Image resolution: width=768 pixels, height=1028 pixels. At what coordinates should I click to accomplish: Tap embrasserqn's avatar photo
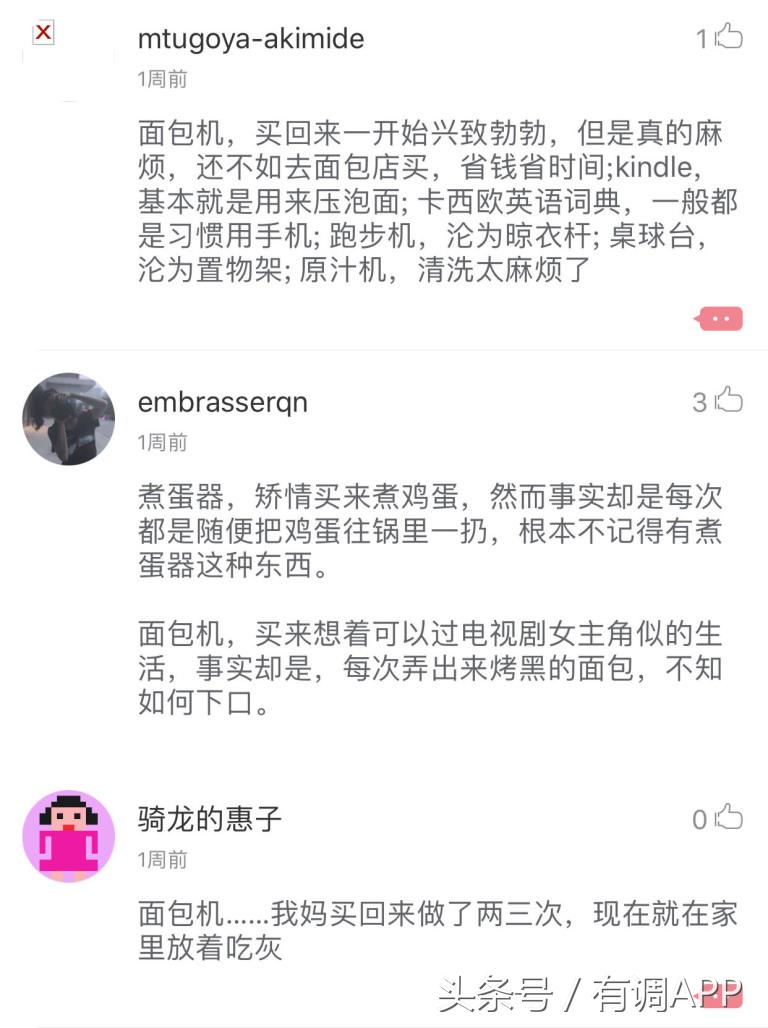pos(68,419)
